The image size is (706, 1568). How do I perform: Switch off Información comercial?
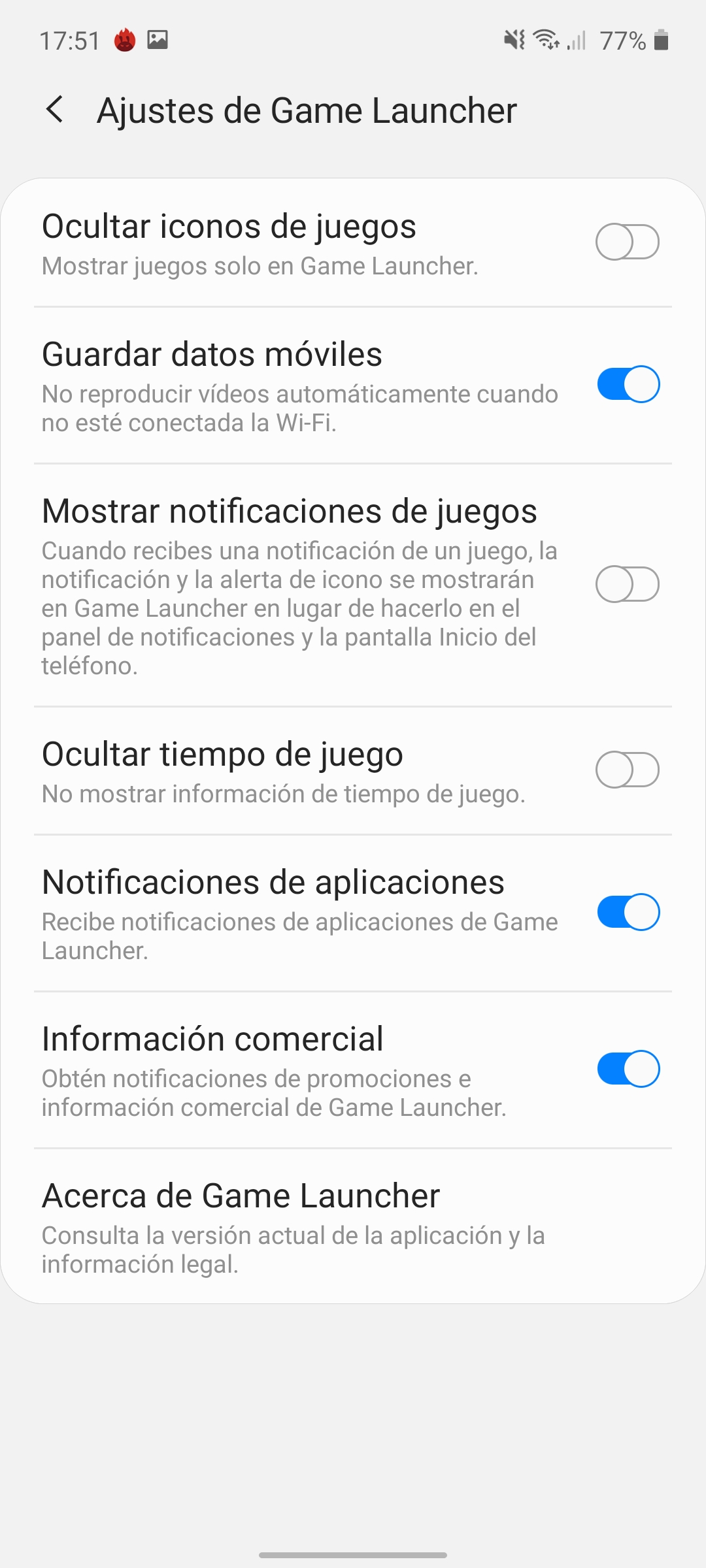pos(628,1069)
